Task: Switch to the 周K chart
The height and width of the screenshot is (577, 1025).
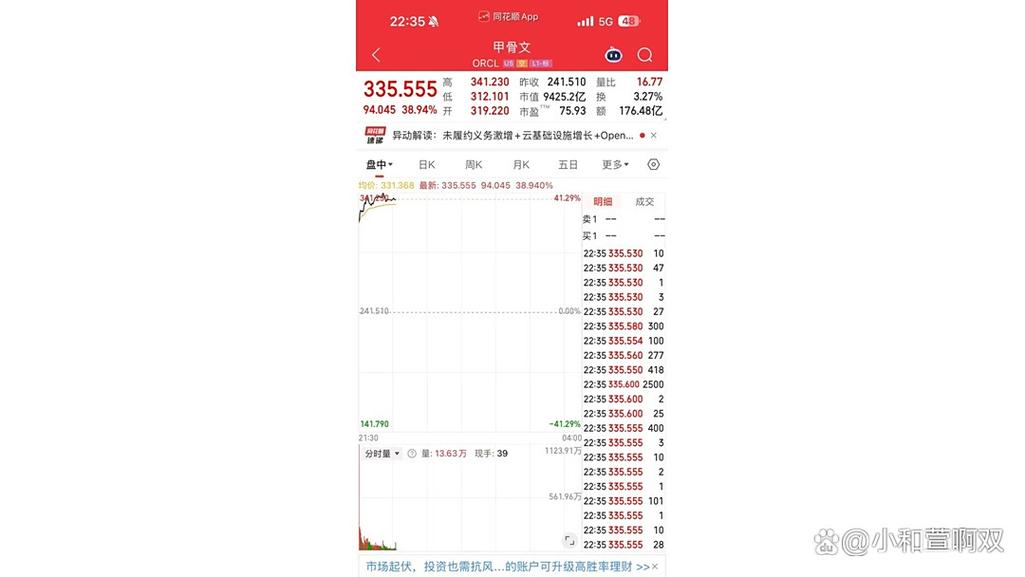Action: pos(473,165)
